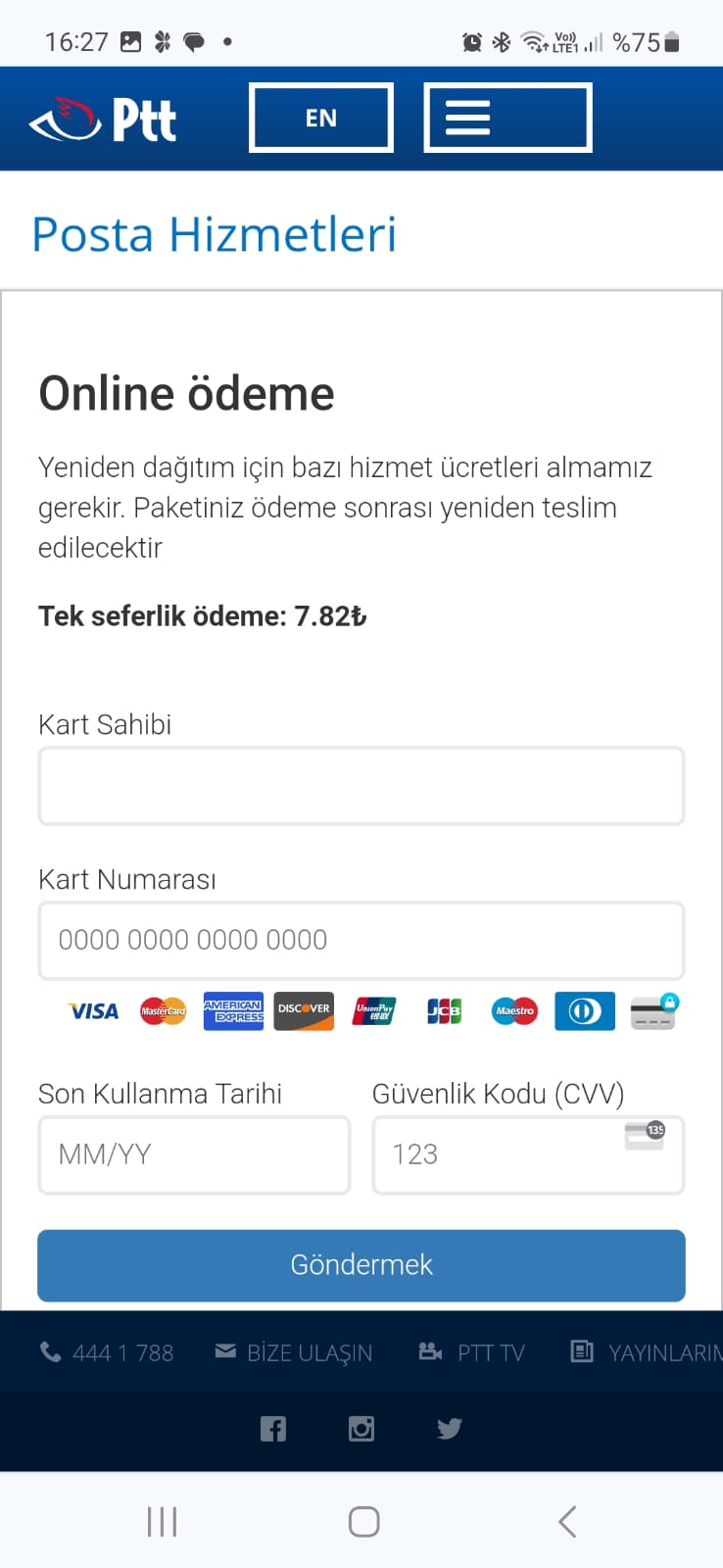
Task: Open the BİZE ULAŞIN link
Action: point(294,1352)
